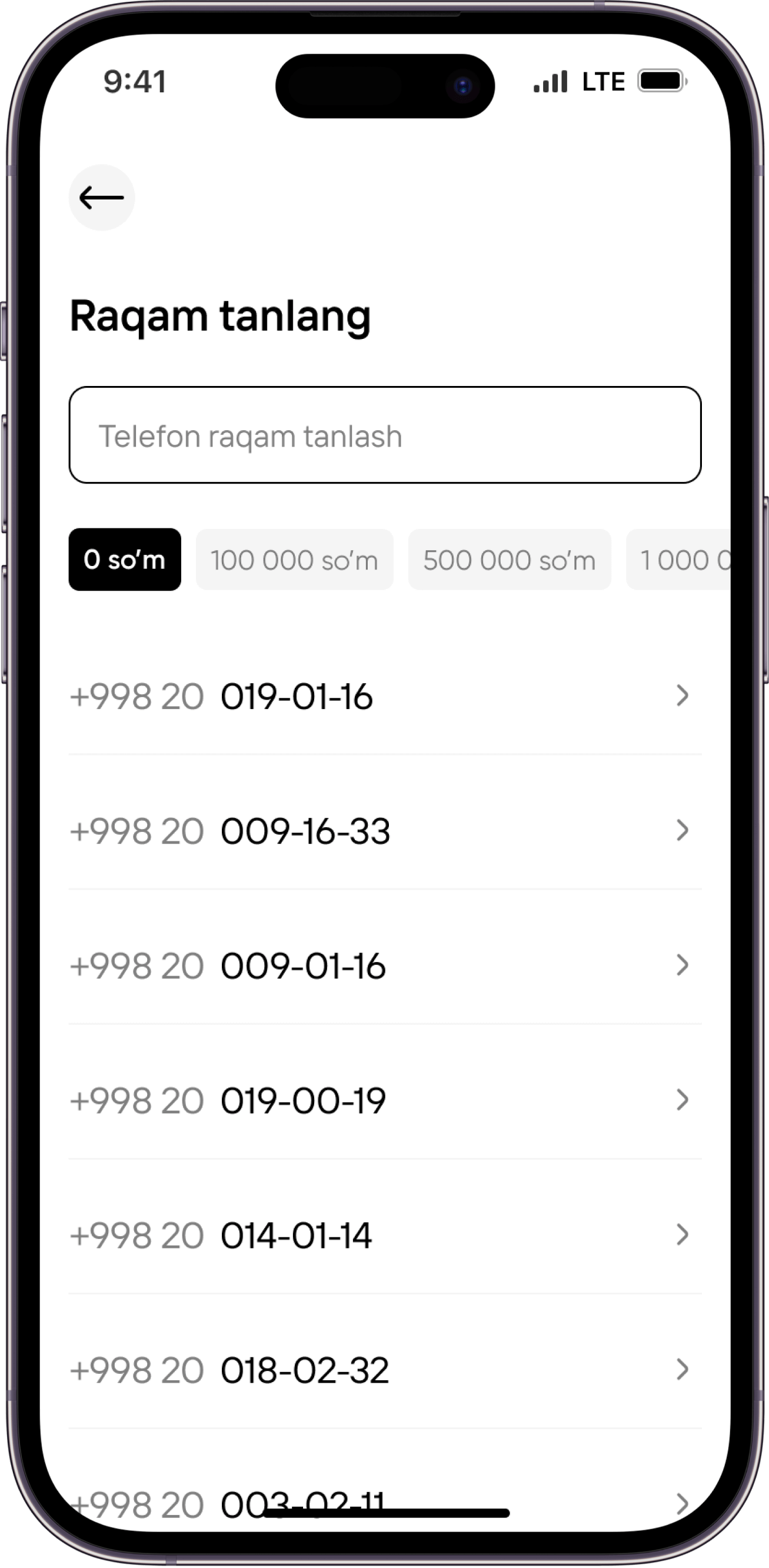769x1568 pixels.
Task: Open number 009-16-33
Action: [385, 831]
